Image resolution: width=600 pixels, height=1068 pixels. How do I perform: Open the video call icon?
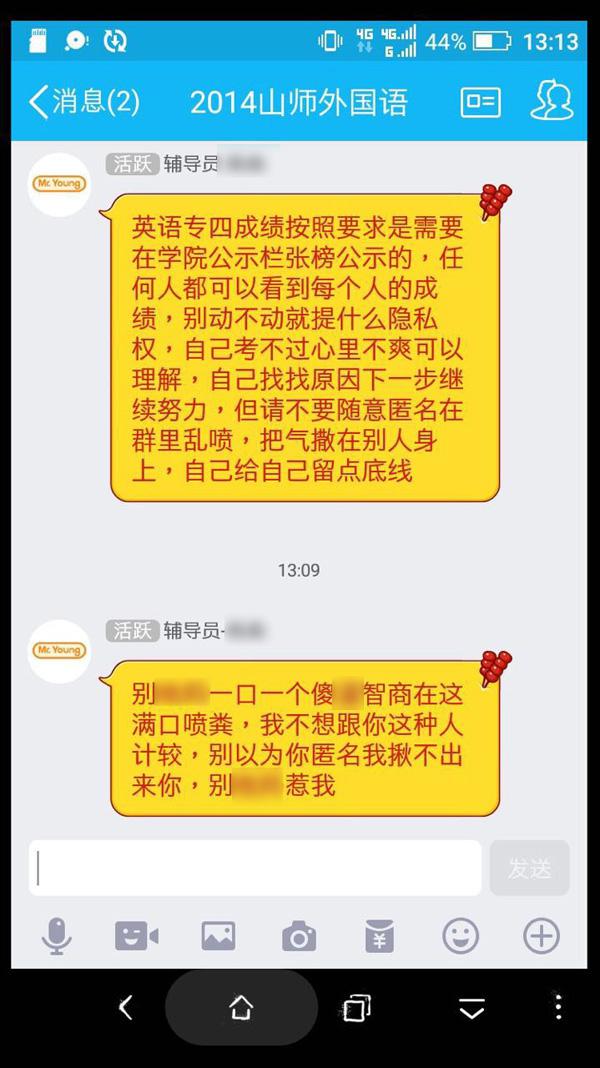[x=137, y=936]
